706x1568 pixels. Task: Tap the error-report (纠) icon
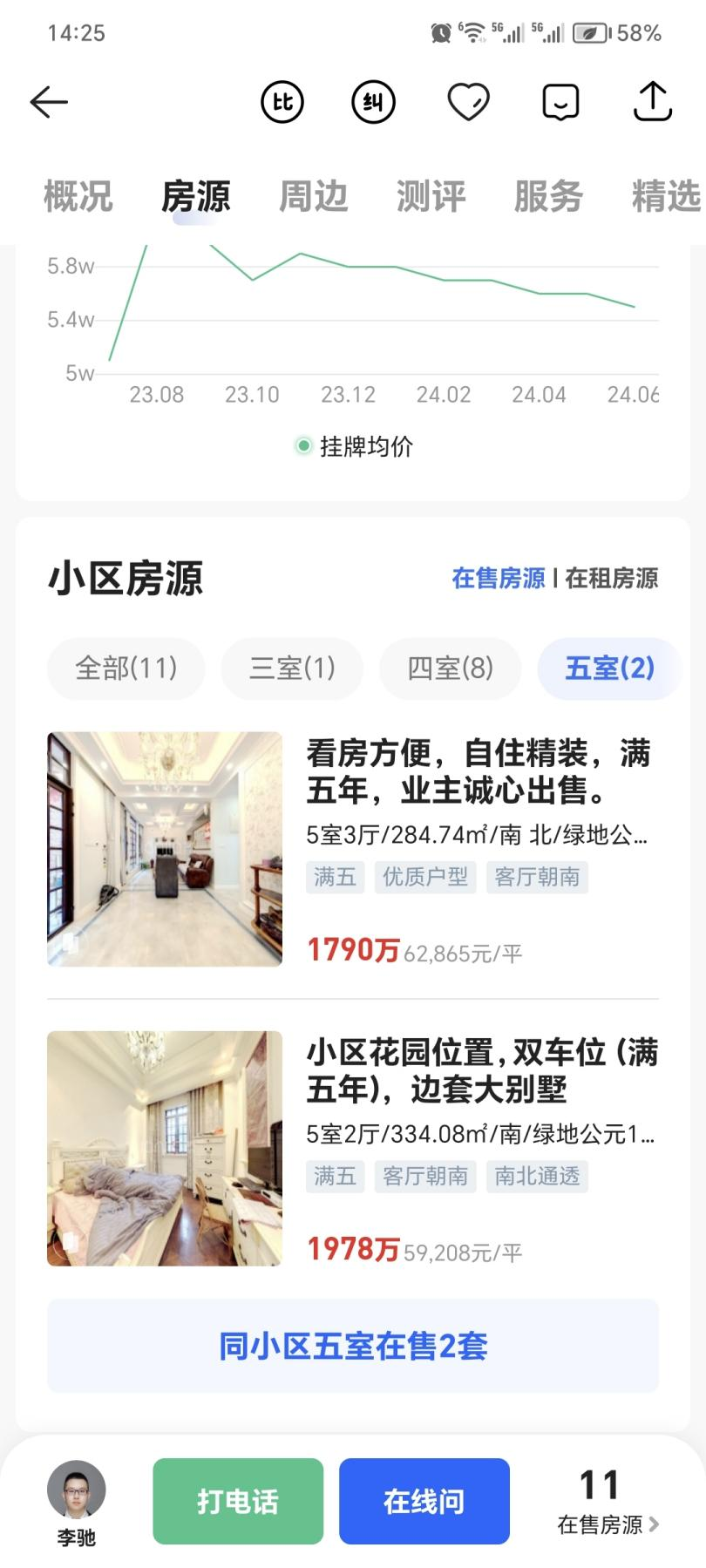click(x=372, y=100)
